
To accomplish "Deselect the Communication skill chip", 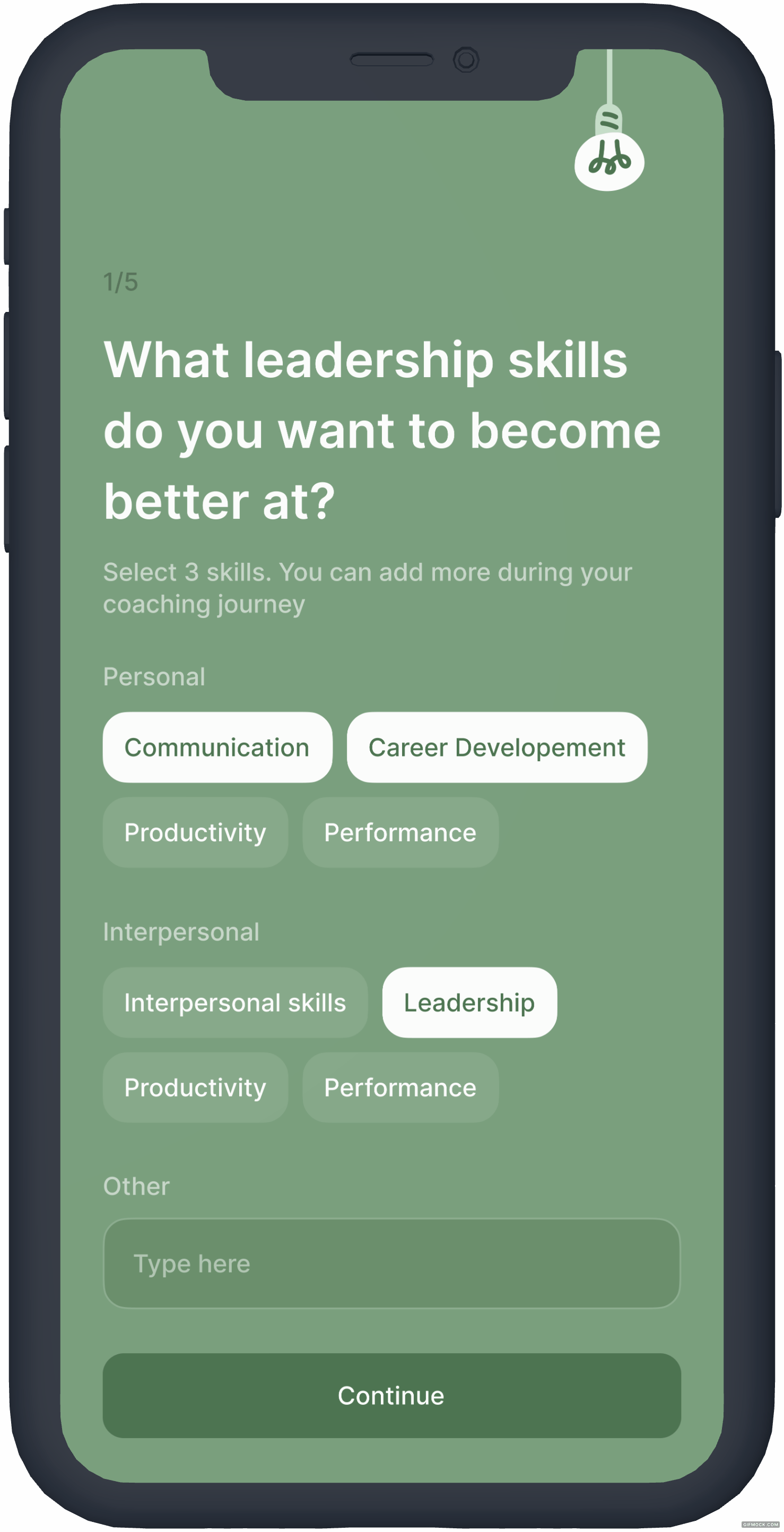I will [x=216, y=747].
